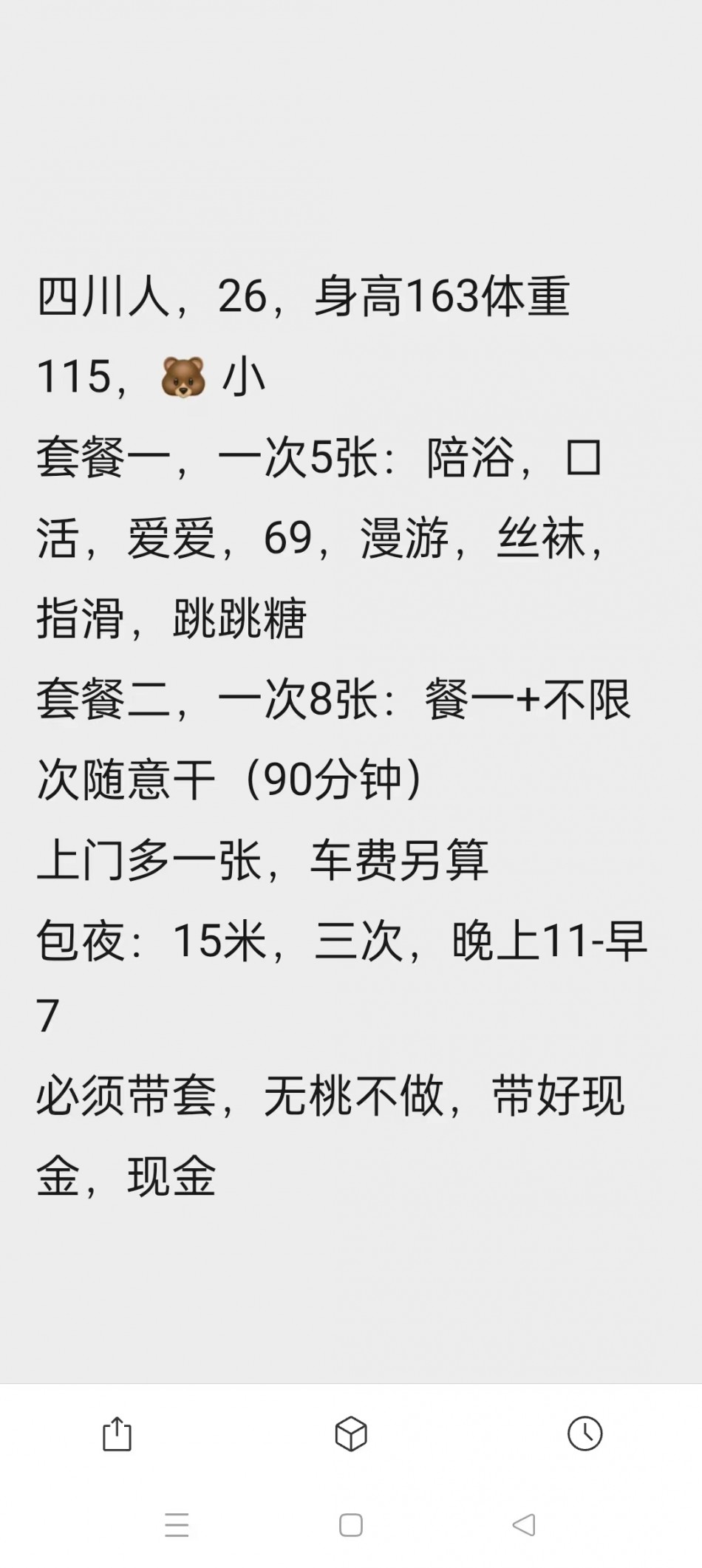Tap the share icon in the bottom toolbar
This screenshot has width=702, height=1568.
[x=117, y=1434]
